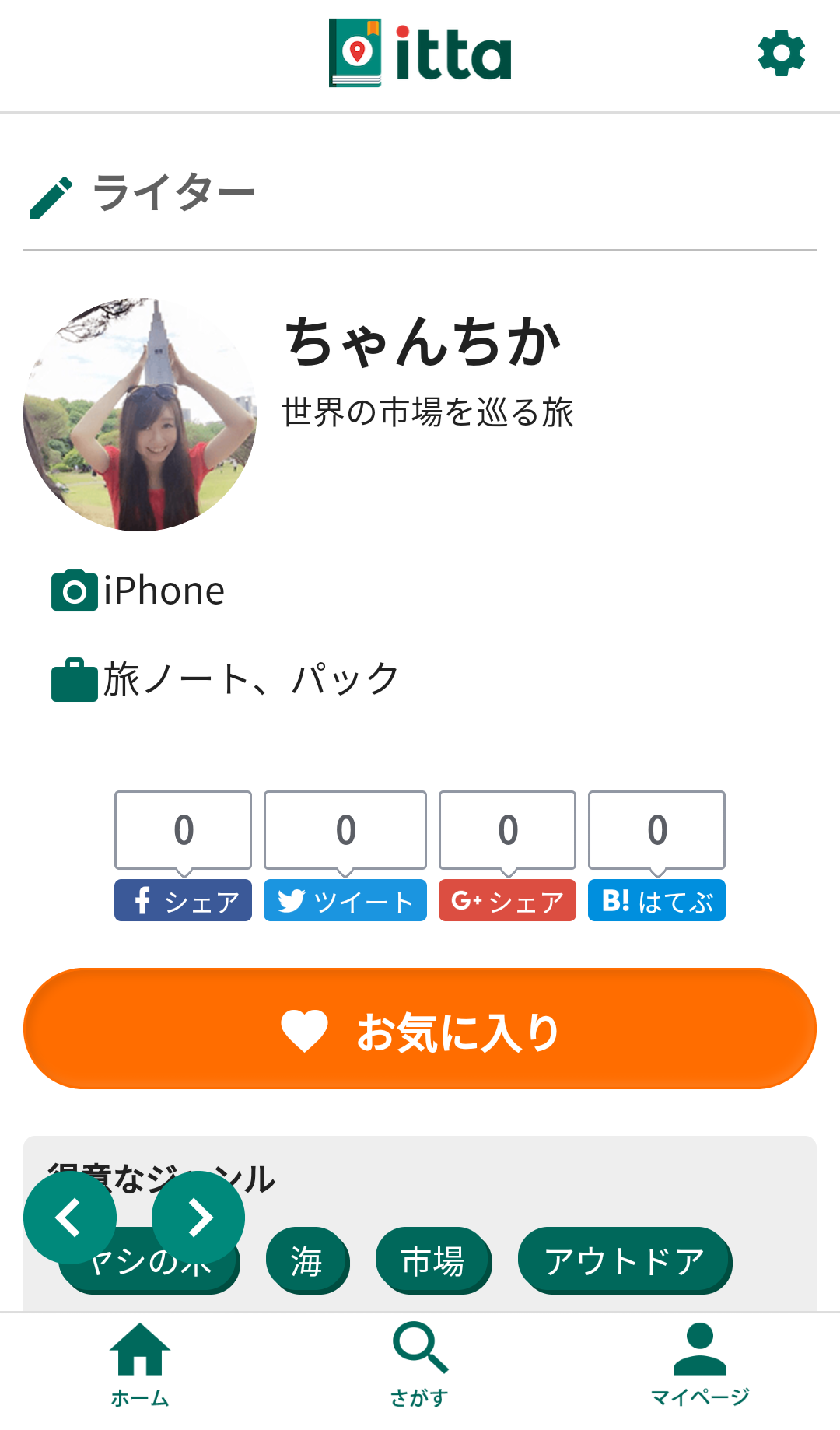Add writer to お気に入り favorites
Viewport: 840px width, 1430px height.
pos(420,1029)
